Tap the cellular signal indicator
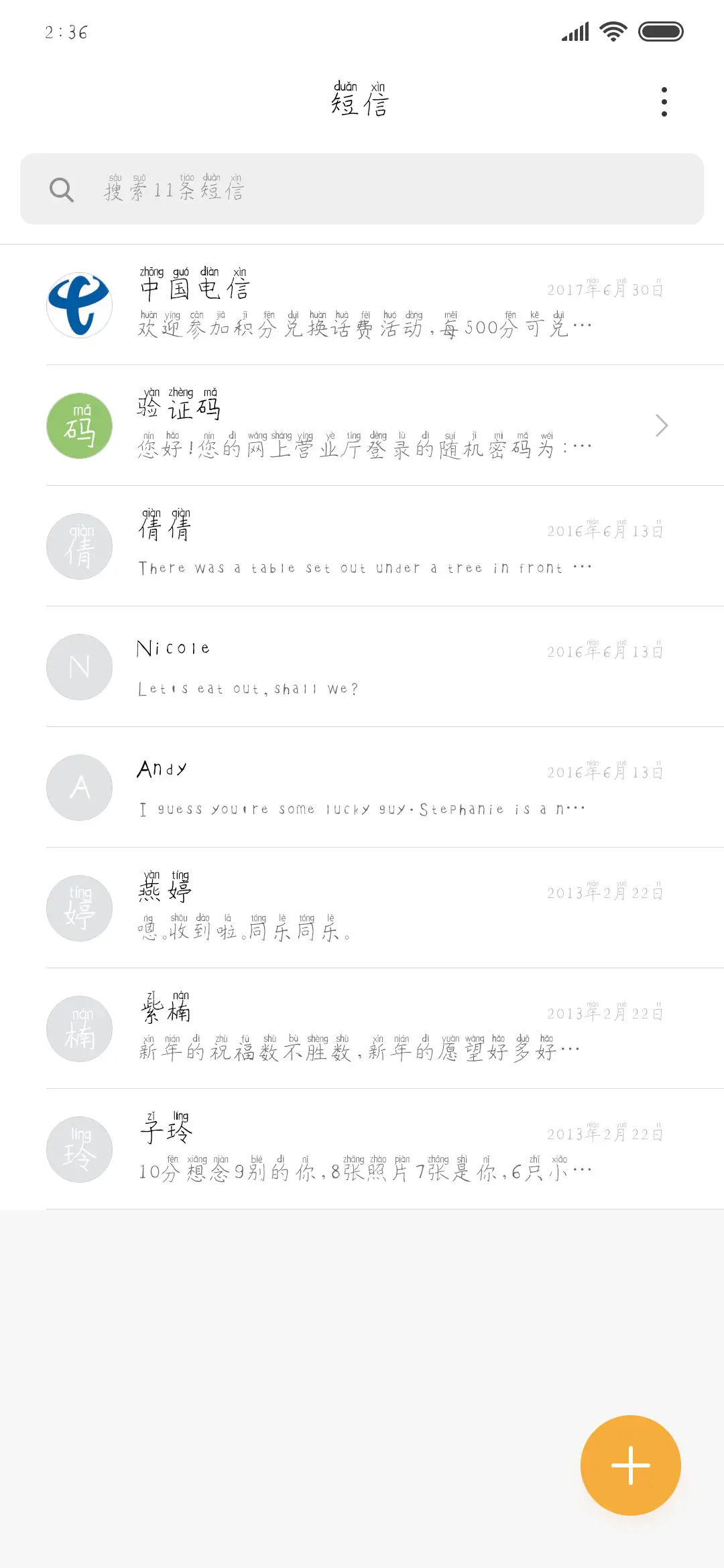 573,31
